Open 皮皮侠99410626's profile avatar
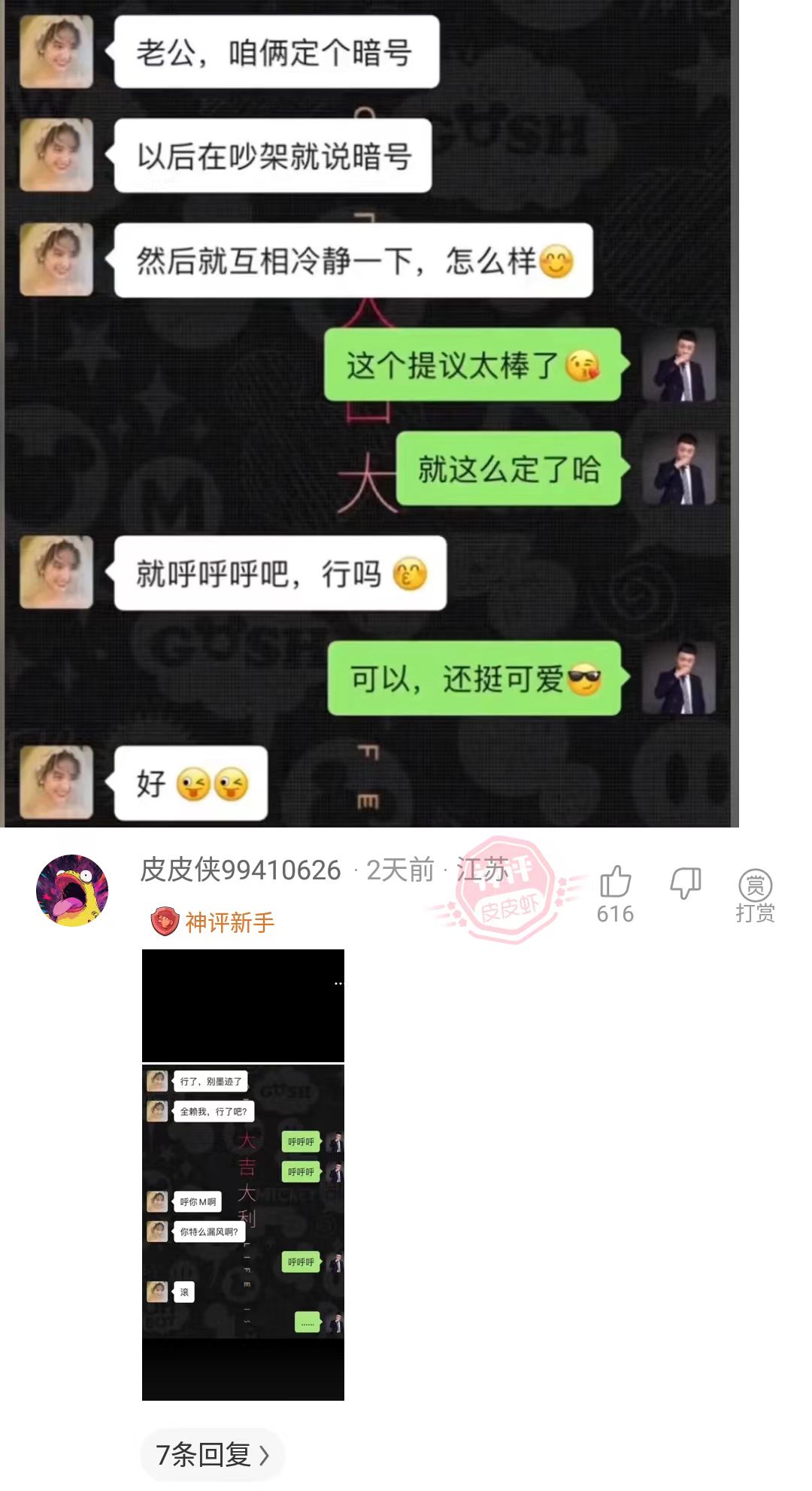 [x=72, y=890]
